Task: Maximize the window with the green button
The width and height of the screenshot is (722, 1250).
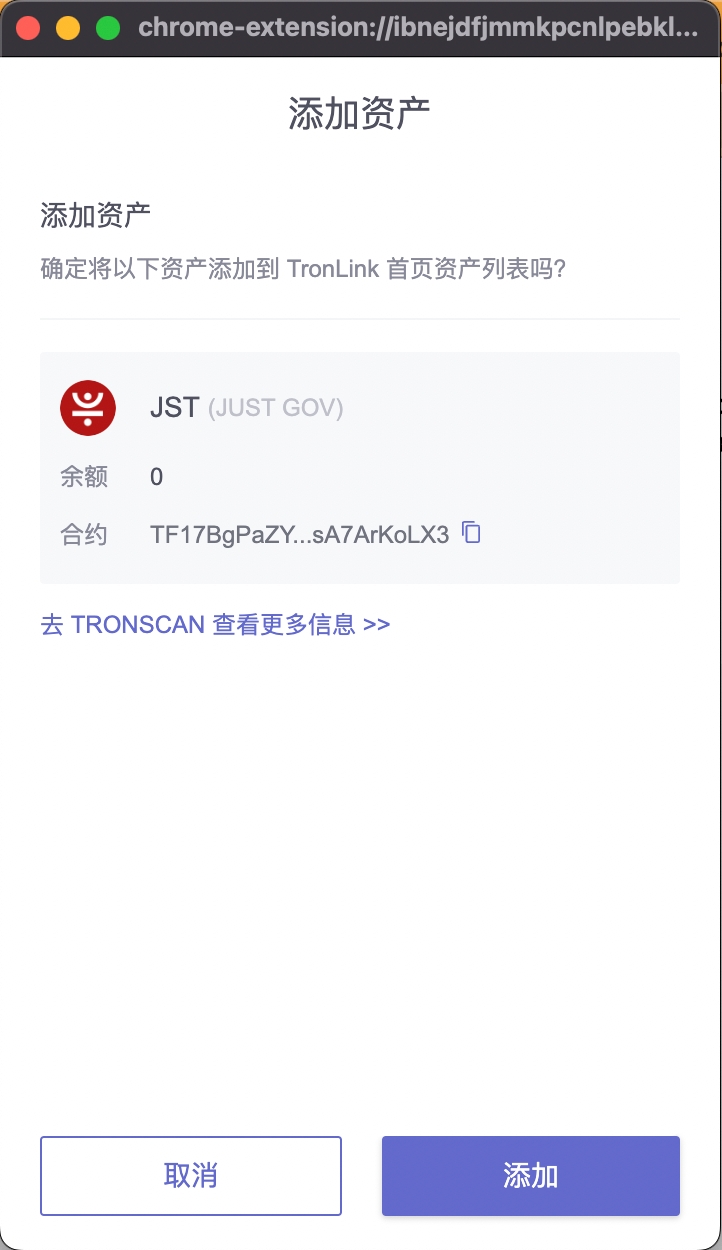Action: click(x=107, y=28)
